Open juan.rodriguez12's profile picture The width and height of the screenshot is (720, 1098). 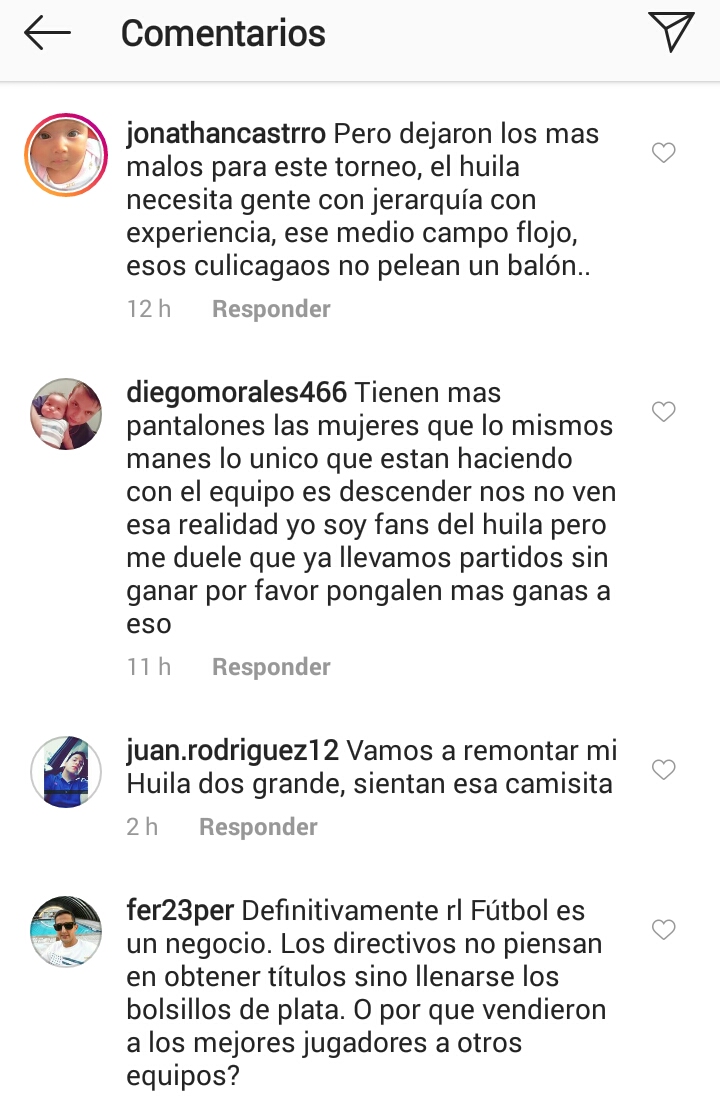click(66, 772)
